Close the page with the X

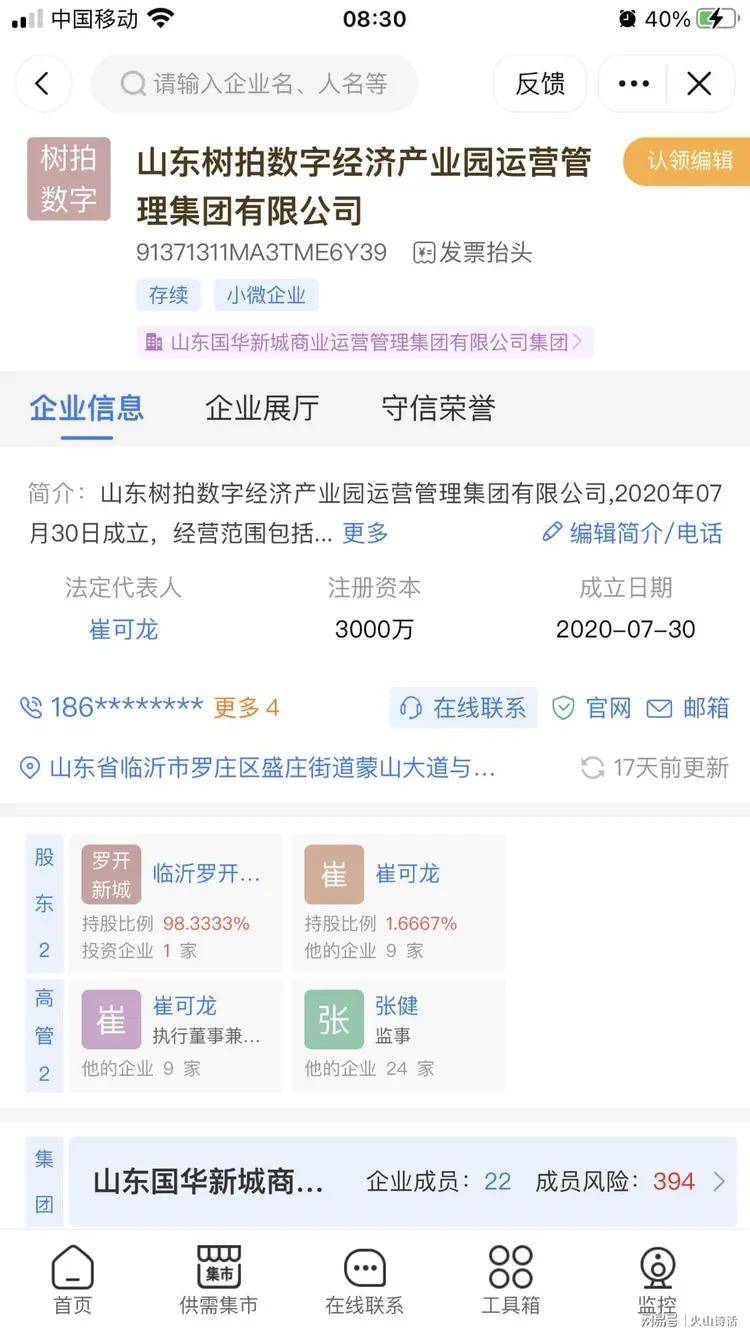[x=699, y=84]
